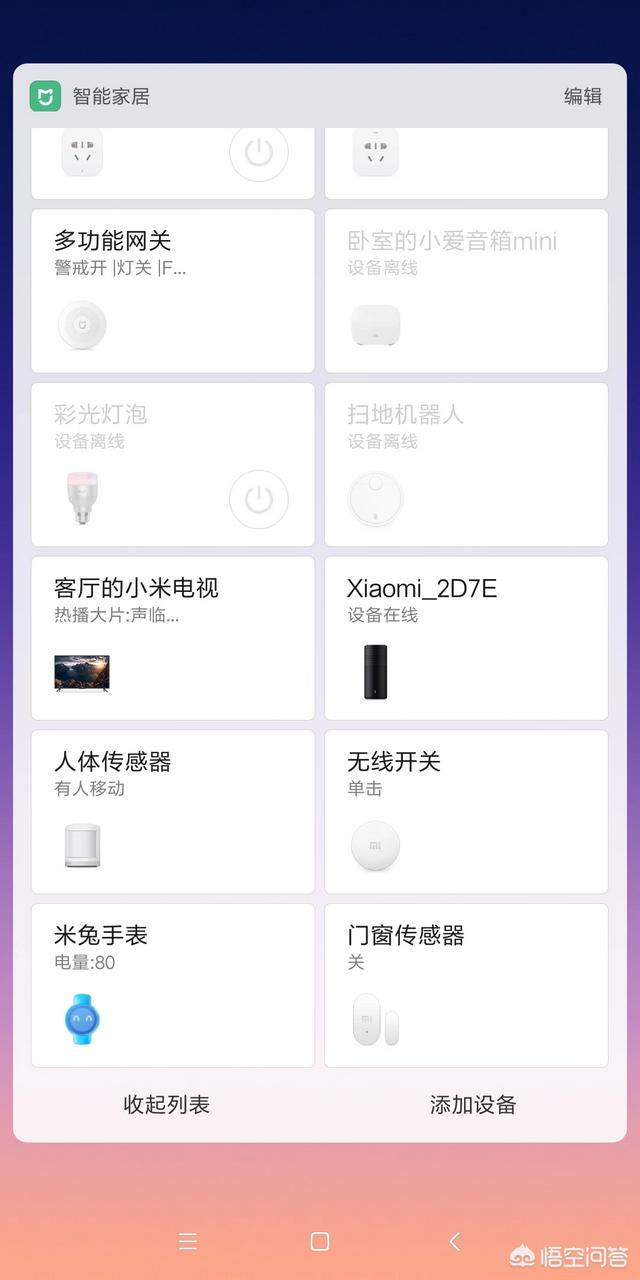Toggle power on the 彩光灯泡 bulb

tap(258, 499)
